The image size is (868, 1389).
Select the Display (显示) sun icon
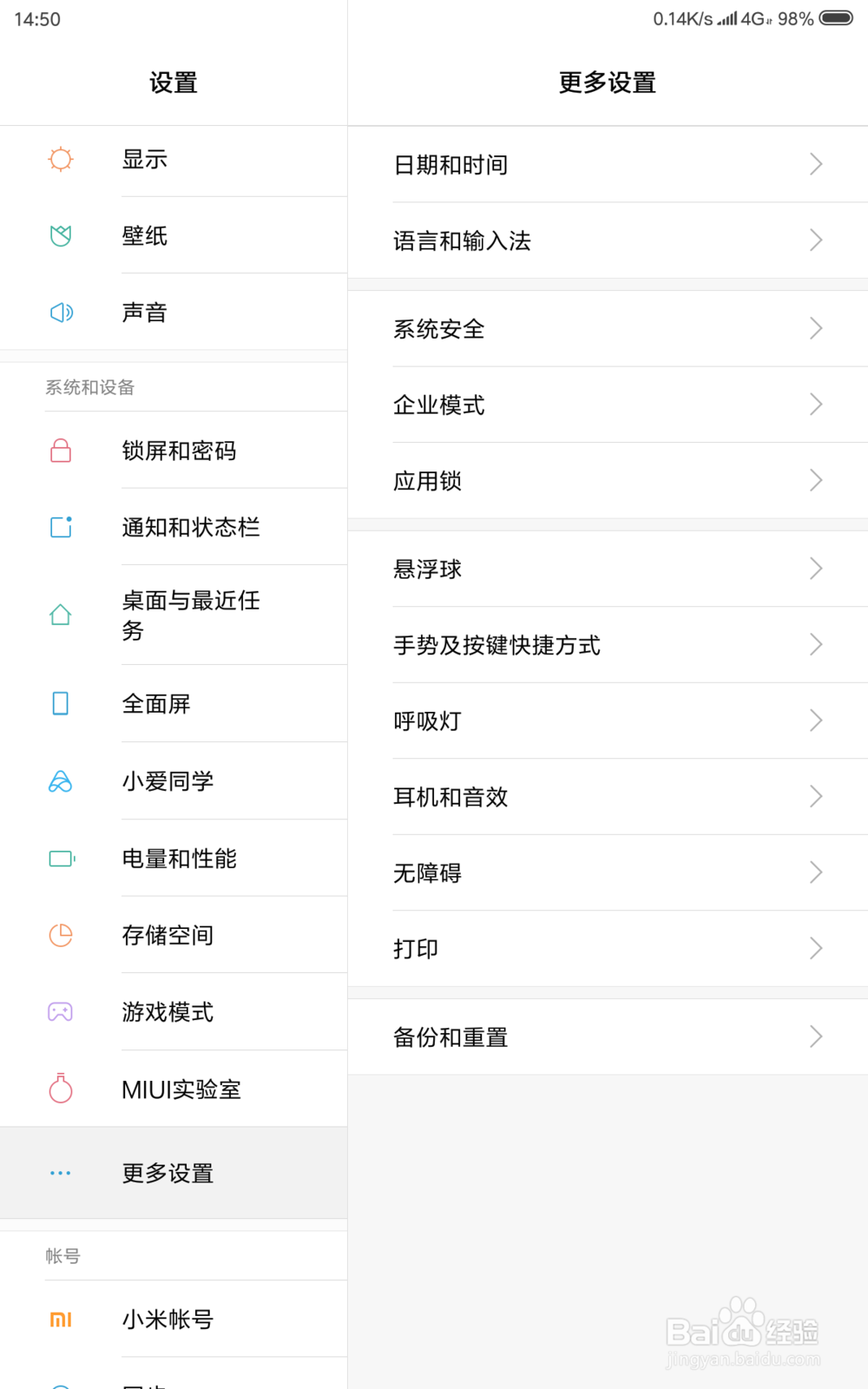[x=60, y=160]
